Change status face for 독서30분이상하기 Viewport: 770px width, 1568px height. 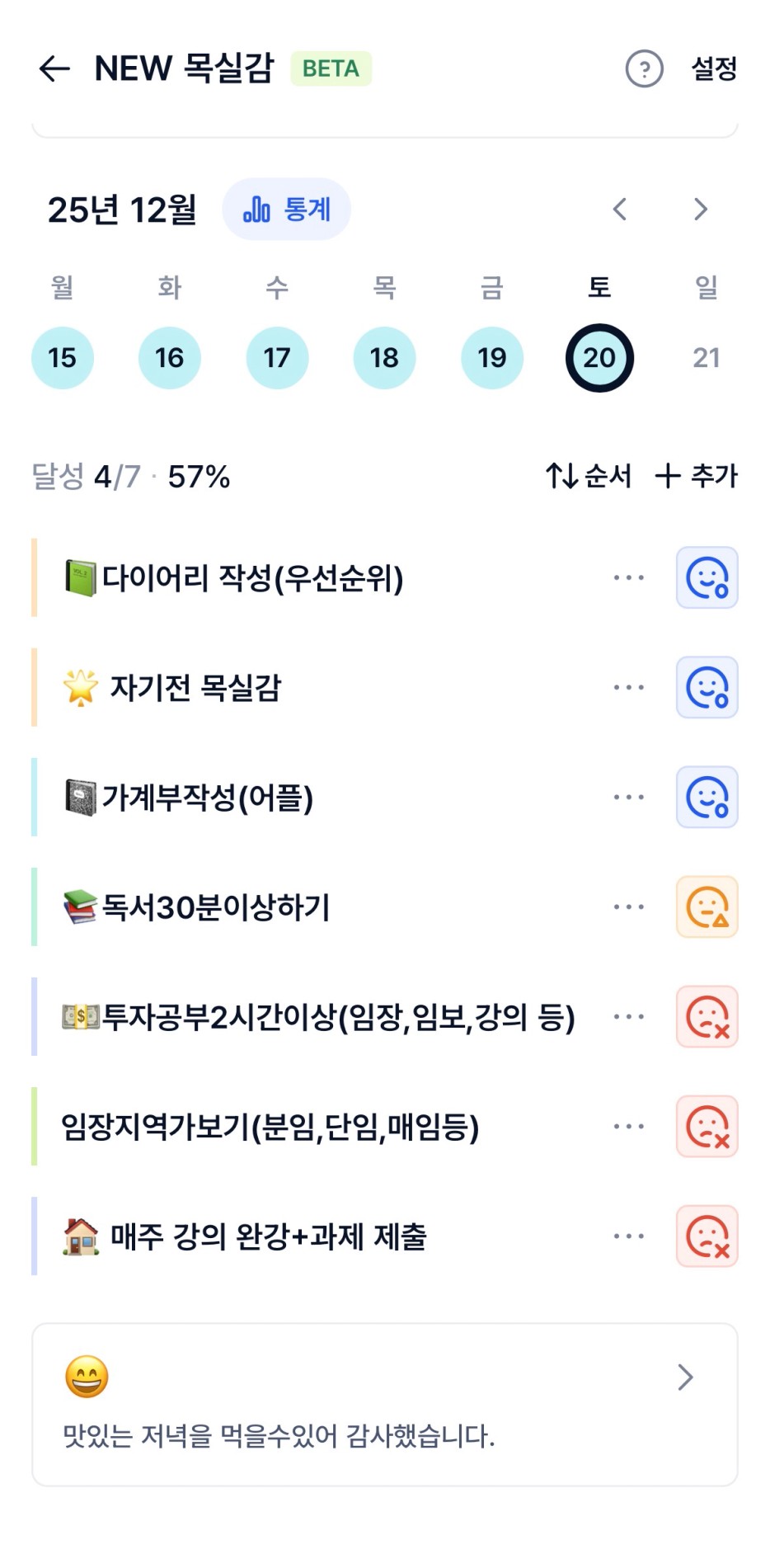707,906
